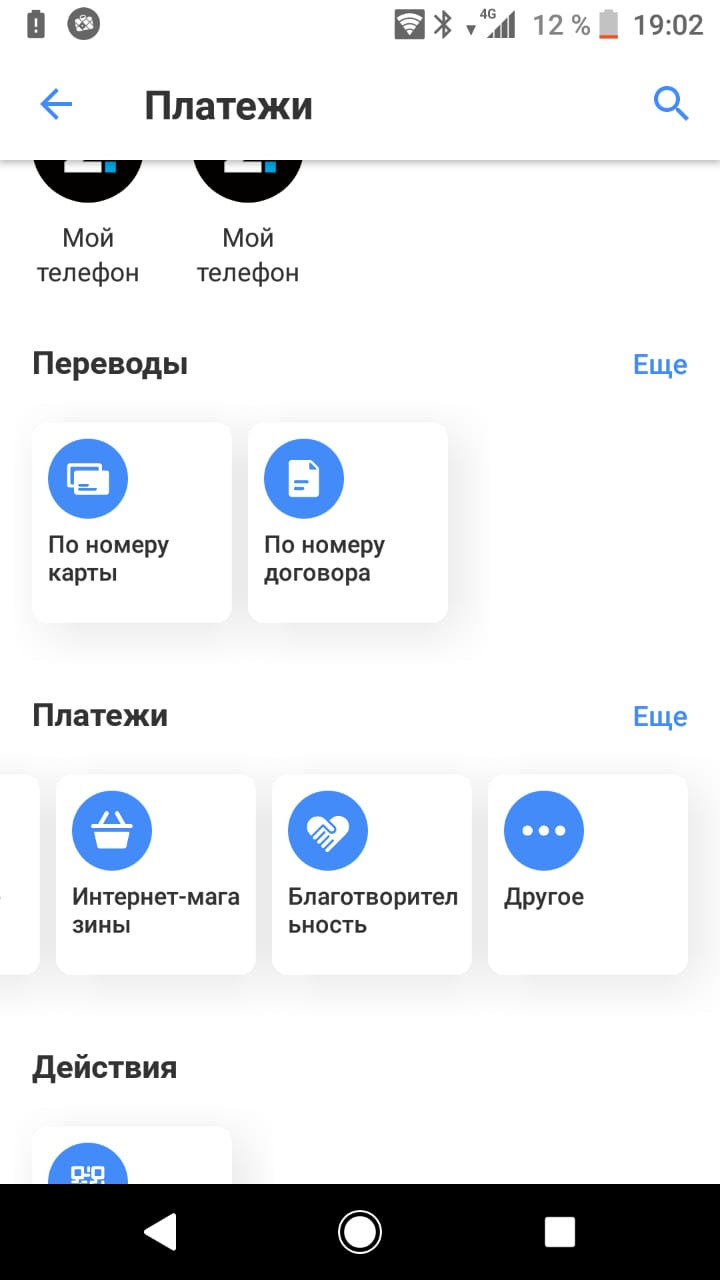This screenshot has width=720, height=1280.
Task: Tap Еще next to the Платежи section
Action: (660, 716)
